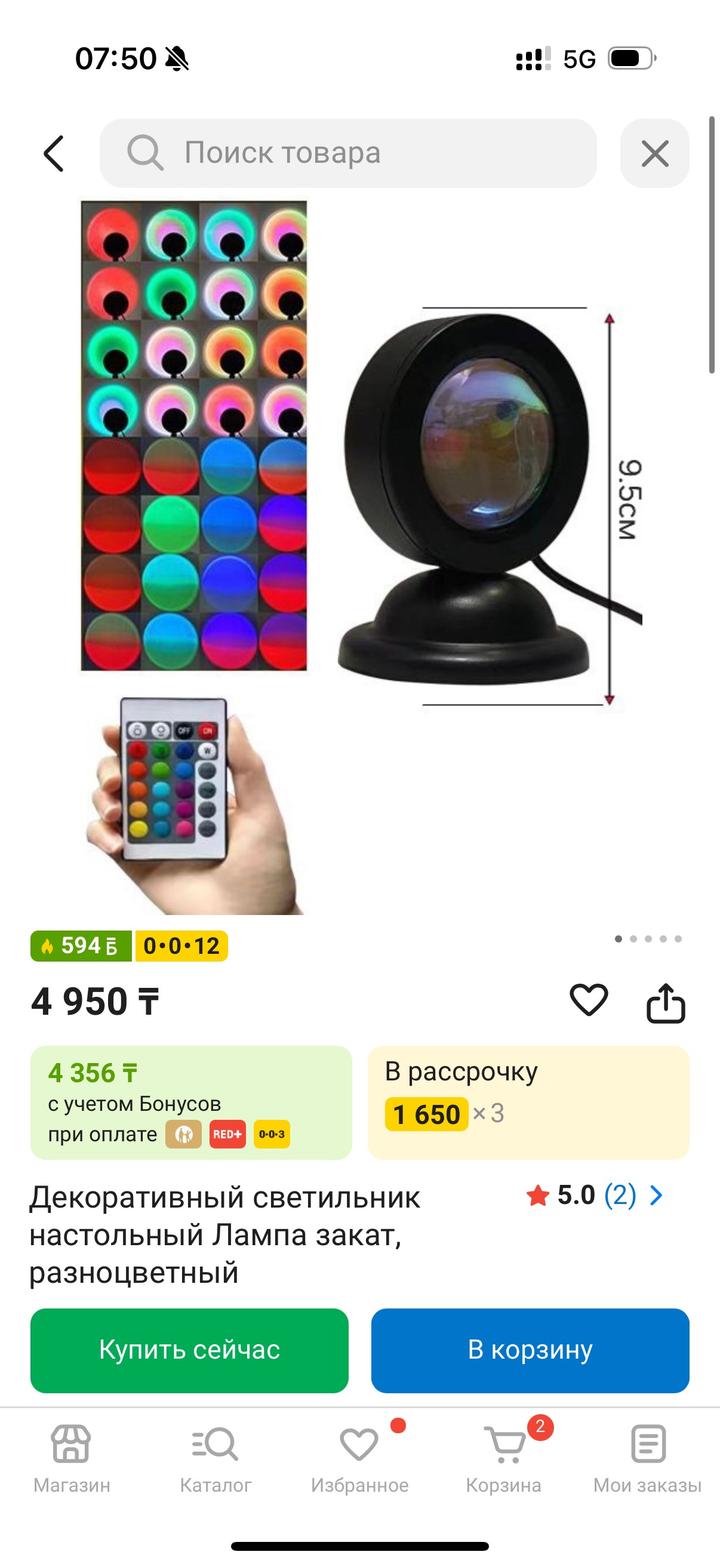
Task: Open the В рассрочку installment panel
Action: pos(528,1100)
